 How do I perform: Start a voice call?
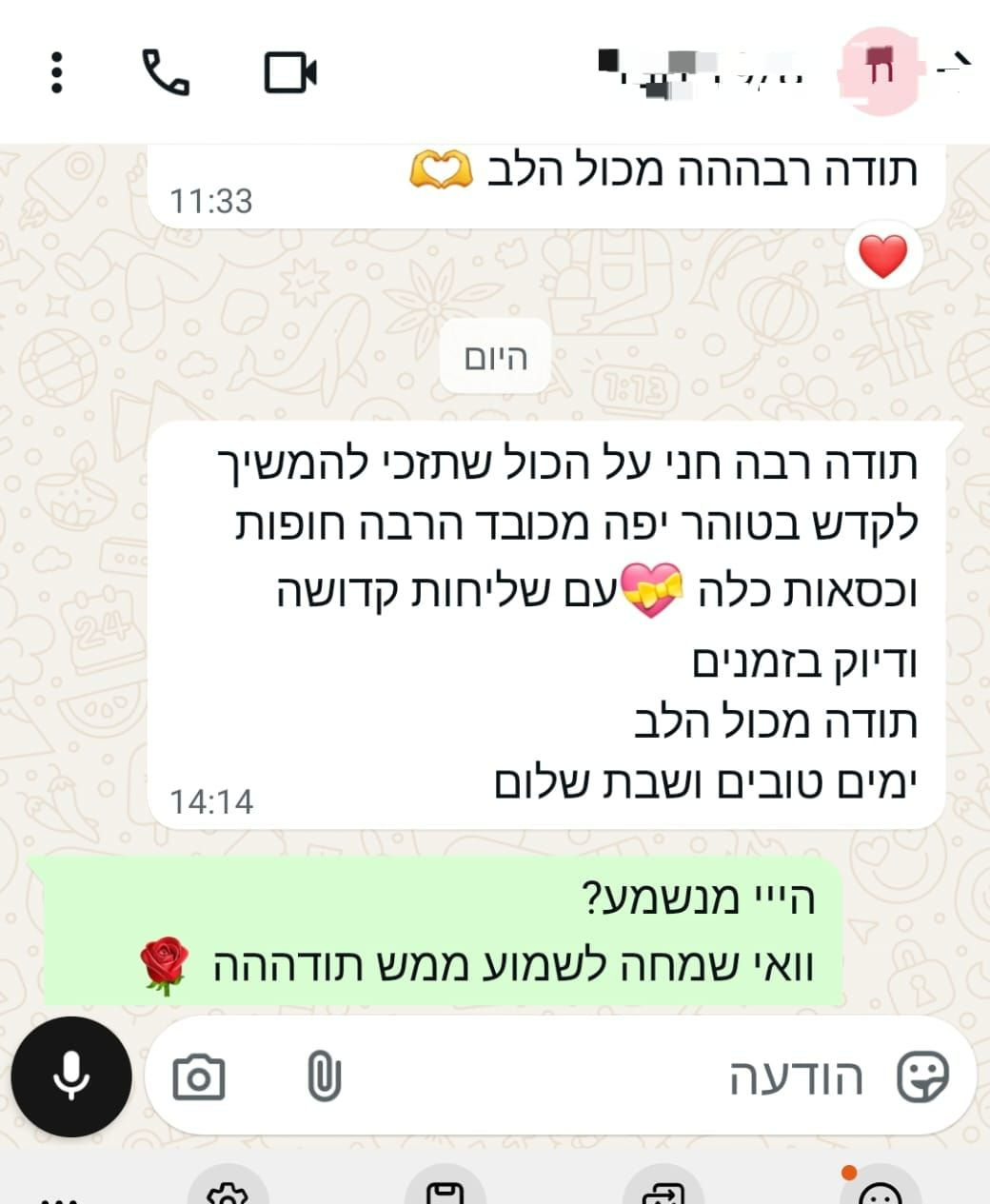pyautogui.click(x=166, y=72)
